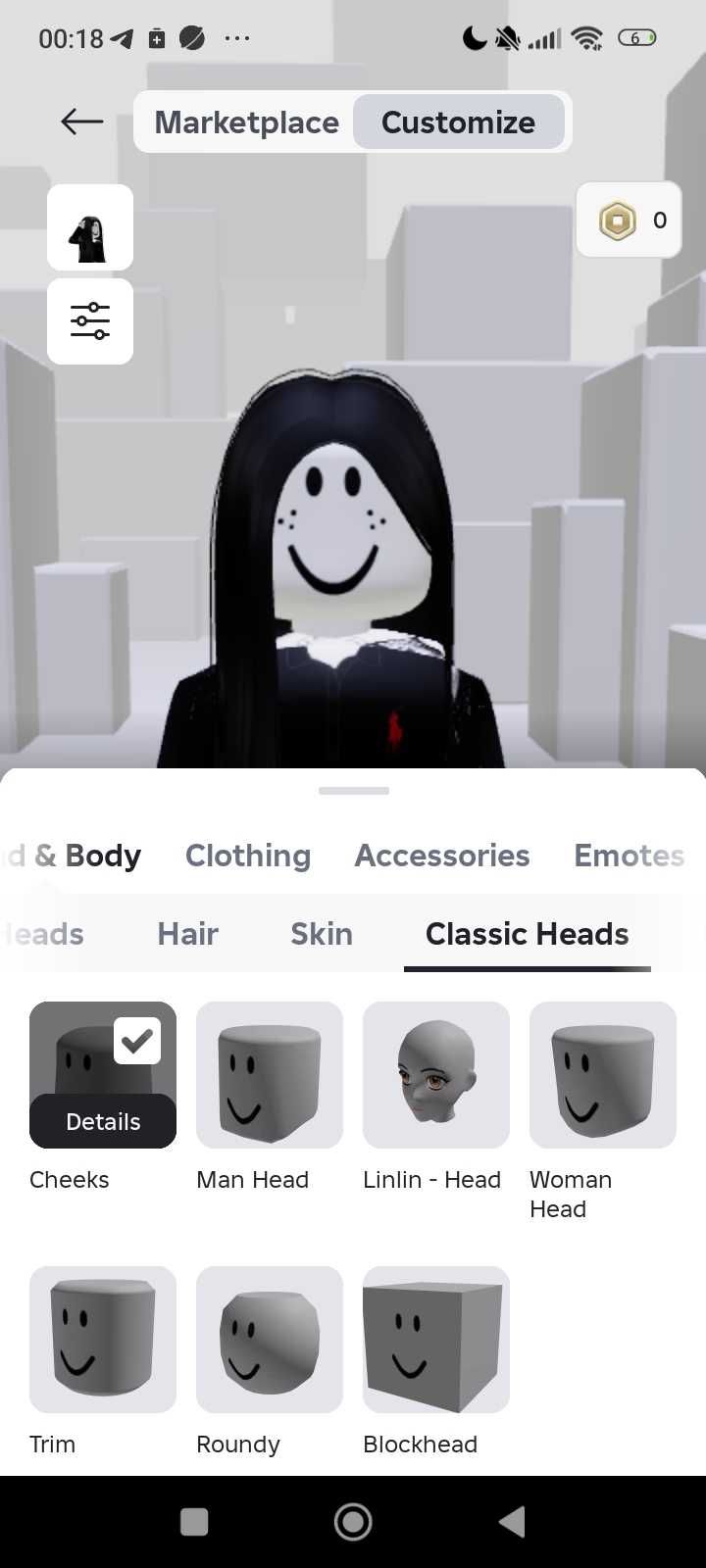Switch to the Emotes category

point(629,856)
